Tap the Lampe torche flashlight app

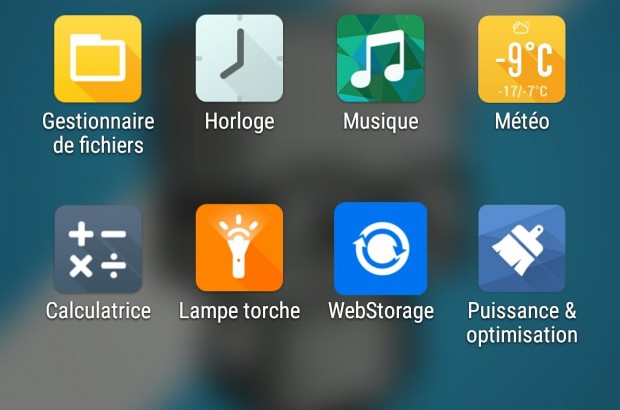239,249
